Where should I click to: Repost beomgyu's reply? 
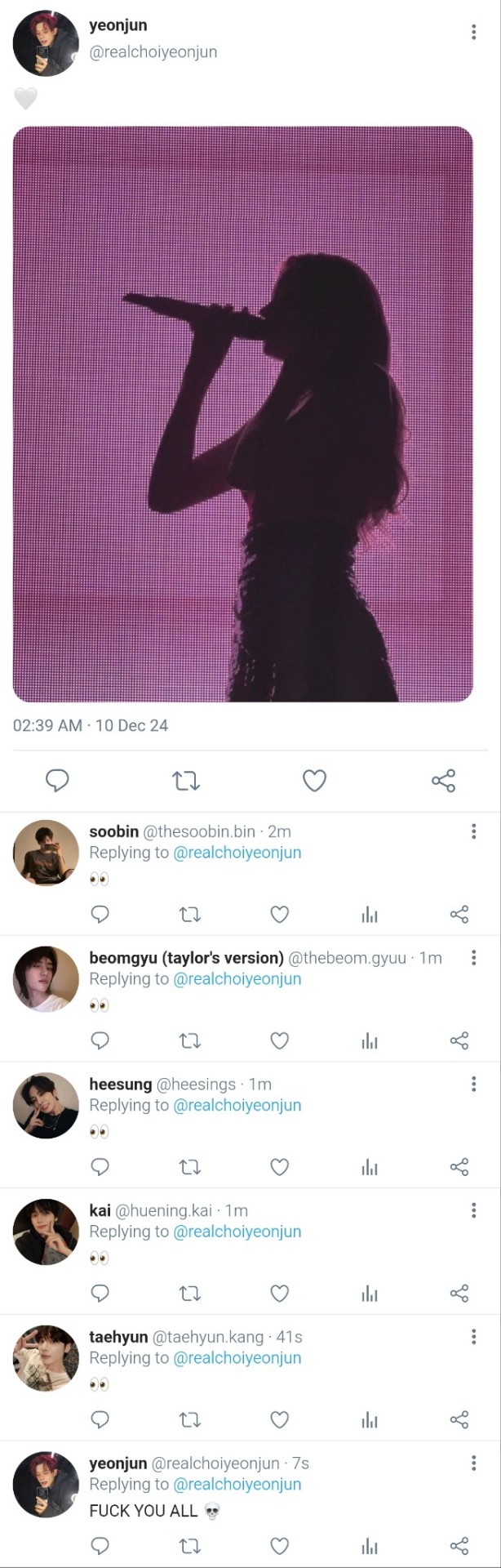(189, 1041)
